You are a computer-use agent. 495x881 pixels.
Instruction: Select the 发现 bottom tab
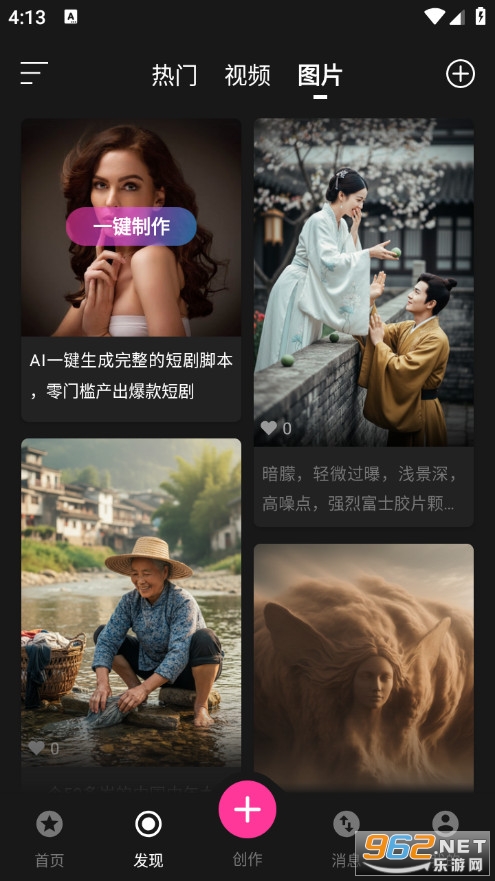tap(148, 838)
